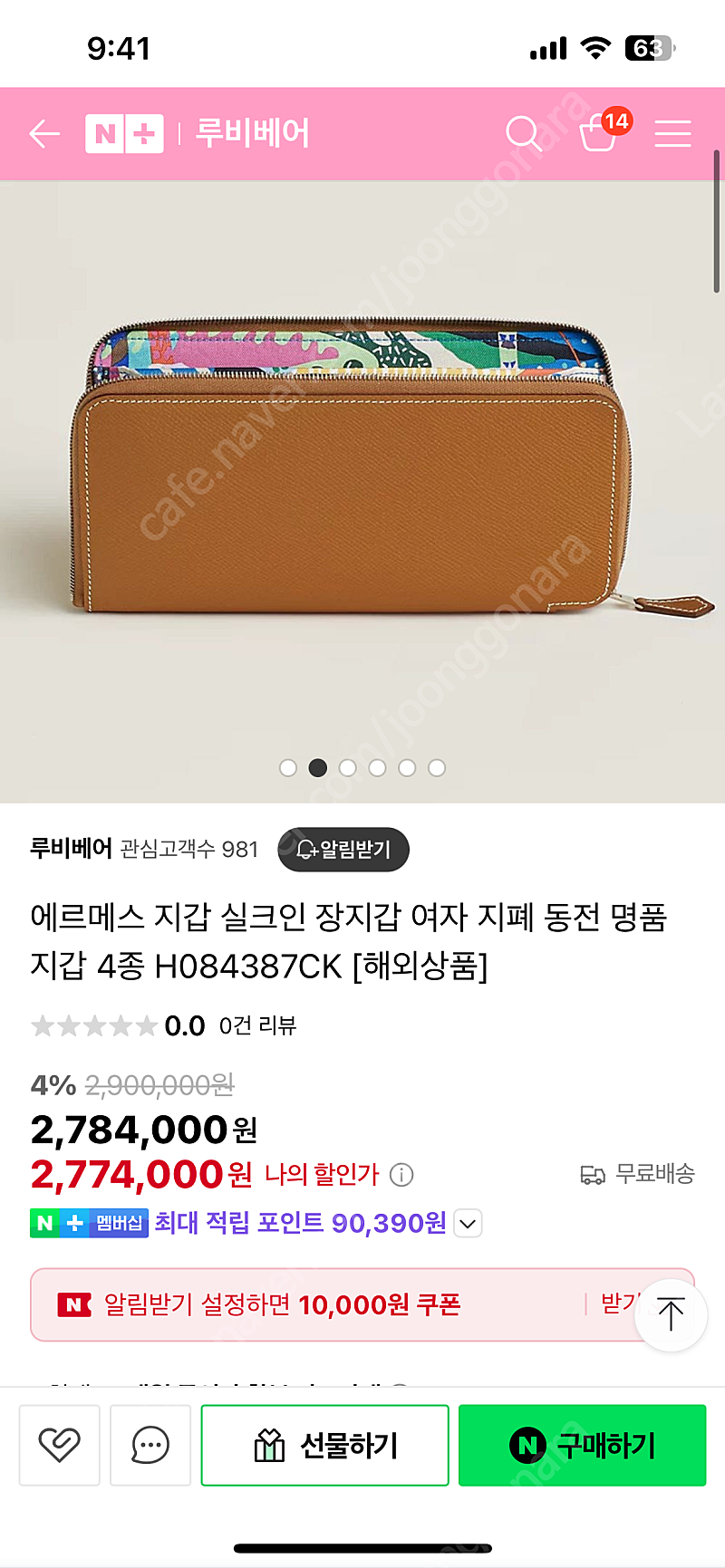
Task: Open the chat inquiry bubble
Action: [x=150, y=1445]
